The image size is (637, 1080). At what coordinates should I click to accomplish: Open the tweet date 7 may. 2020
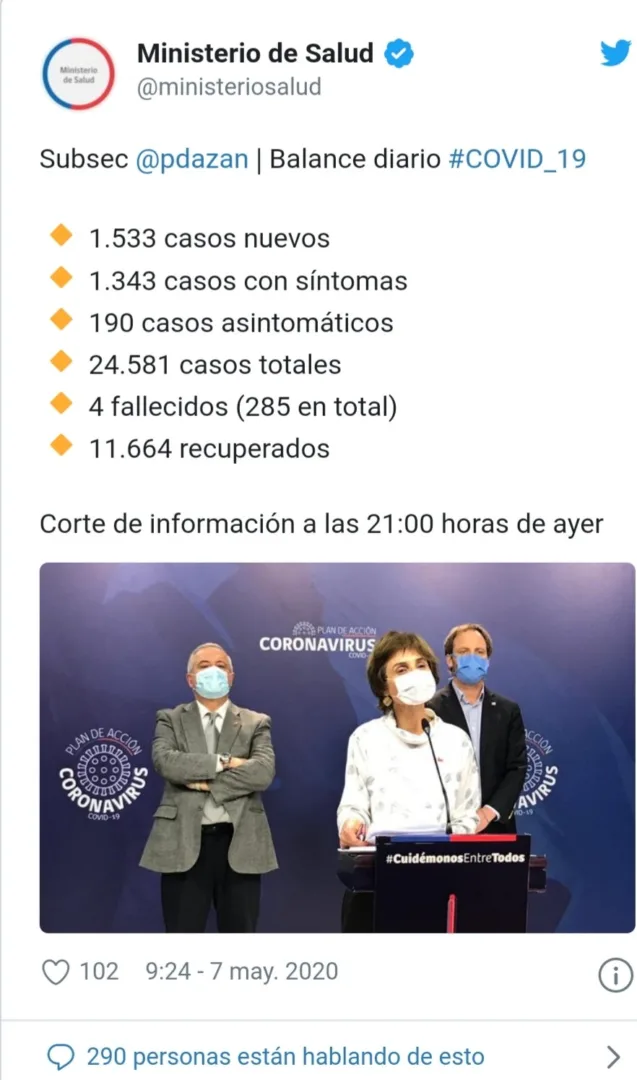242,971
